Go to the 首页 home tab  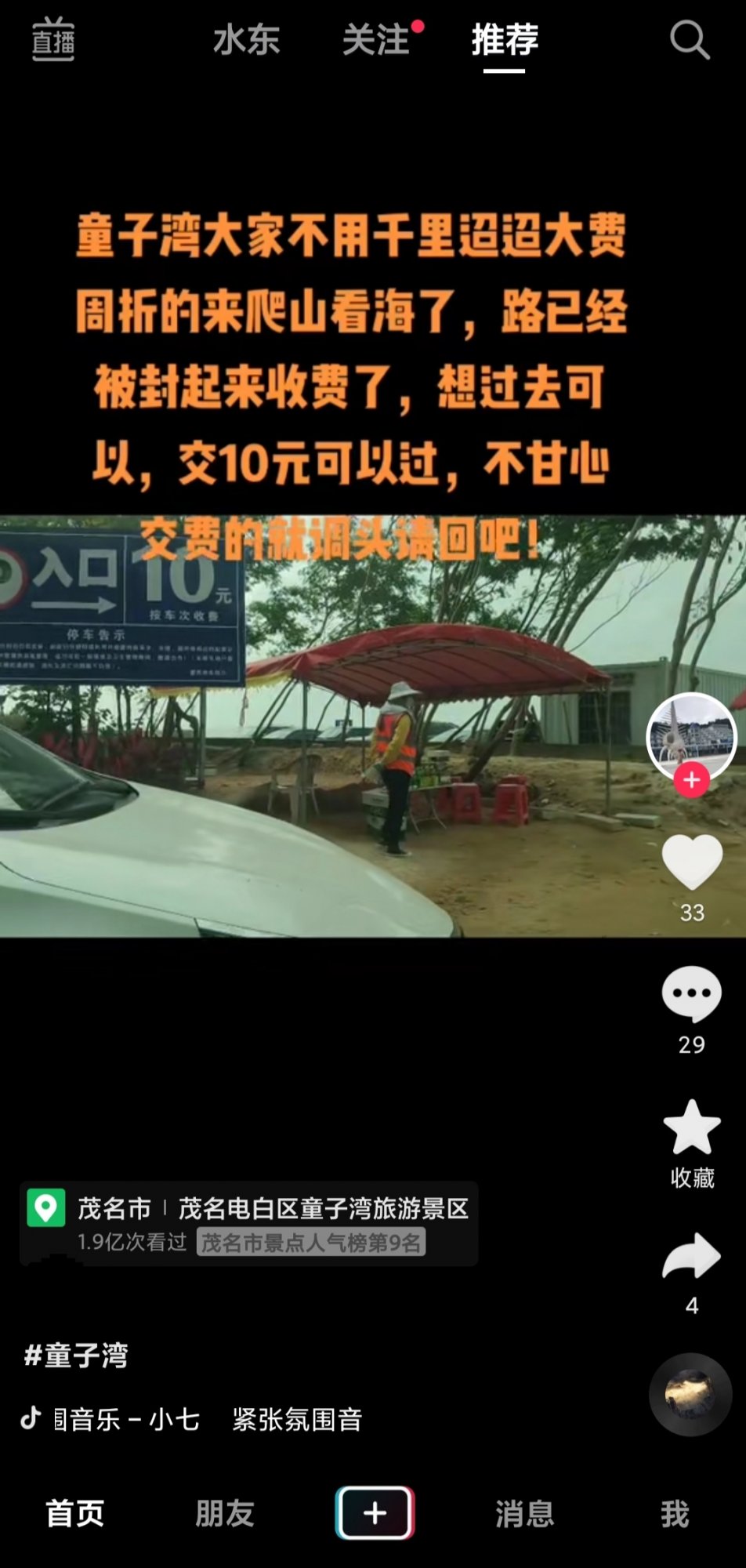click(75, 1513)
